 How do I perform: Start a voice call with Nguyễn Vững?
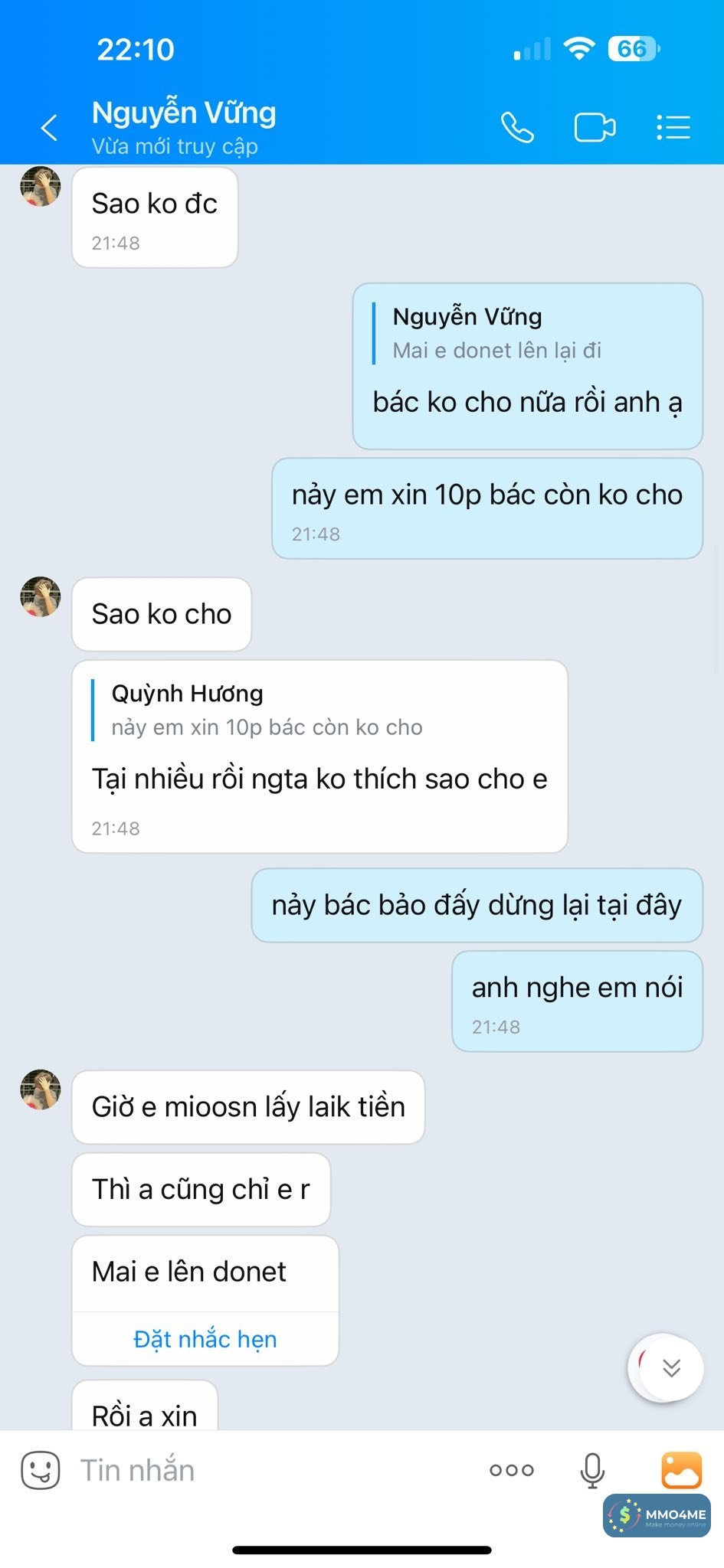click(517, 127)
